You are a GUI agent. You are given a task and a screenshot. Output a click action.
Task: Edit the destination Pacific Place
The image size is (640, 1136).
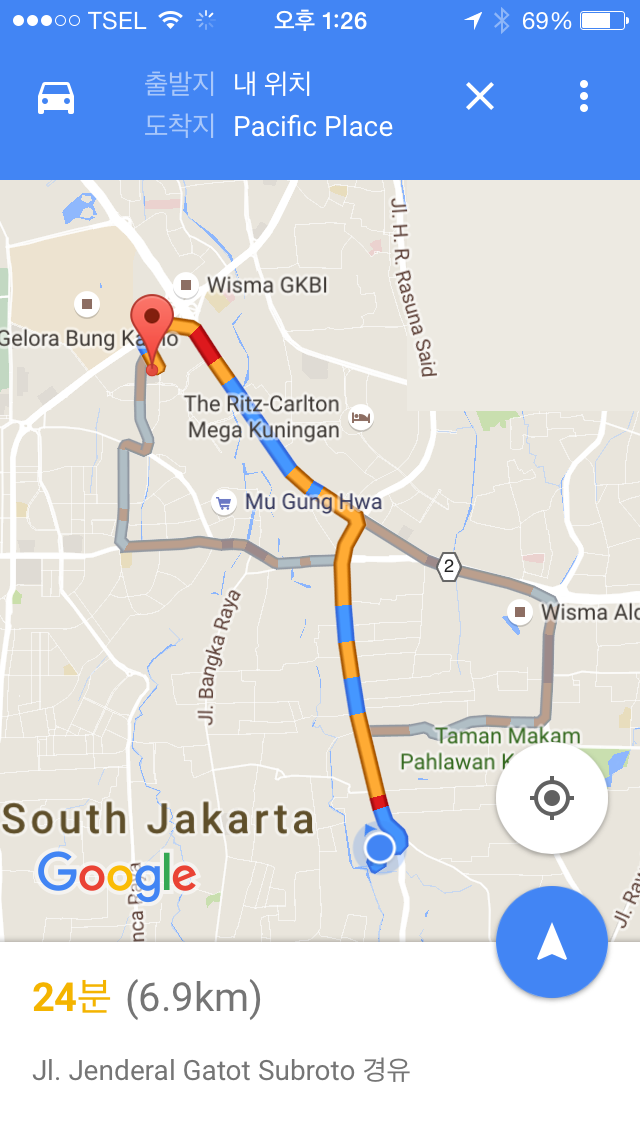(x=312, y=127)
